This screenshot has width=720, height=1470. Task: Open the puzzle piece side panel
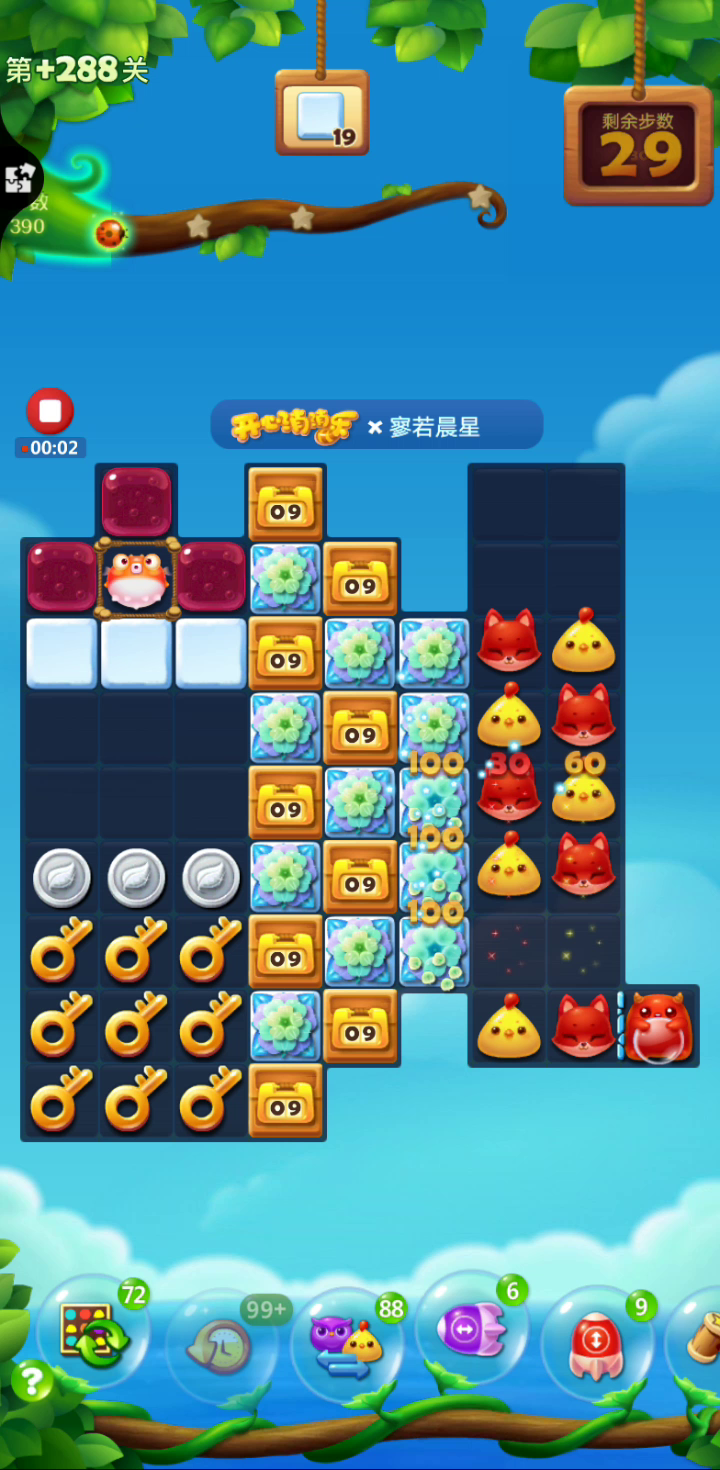point(19,179)
